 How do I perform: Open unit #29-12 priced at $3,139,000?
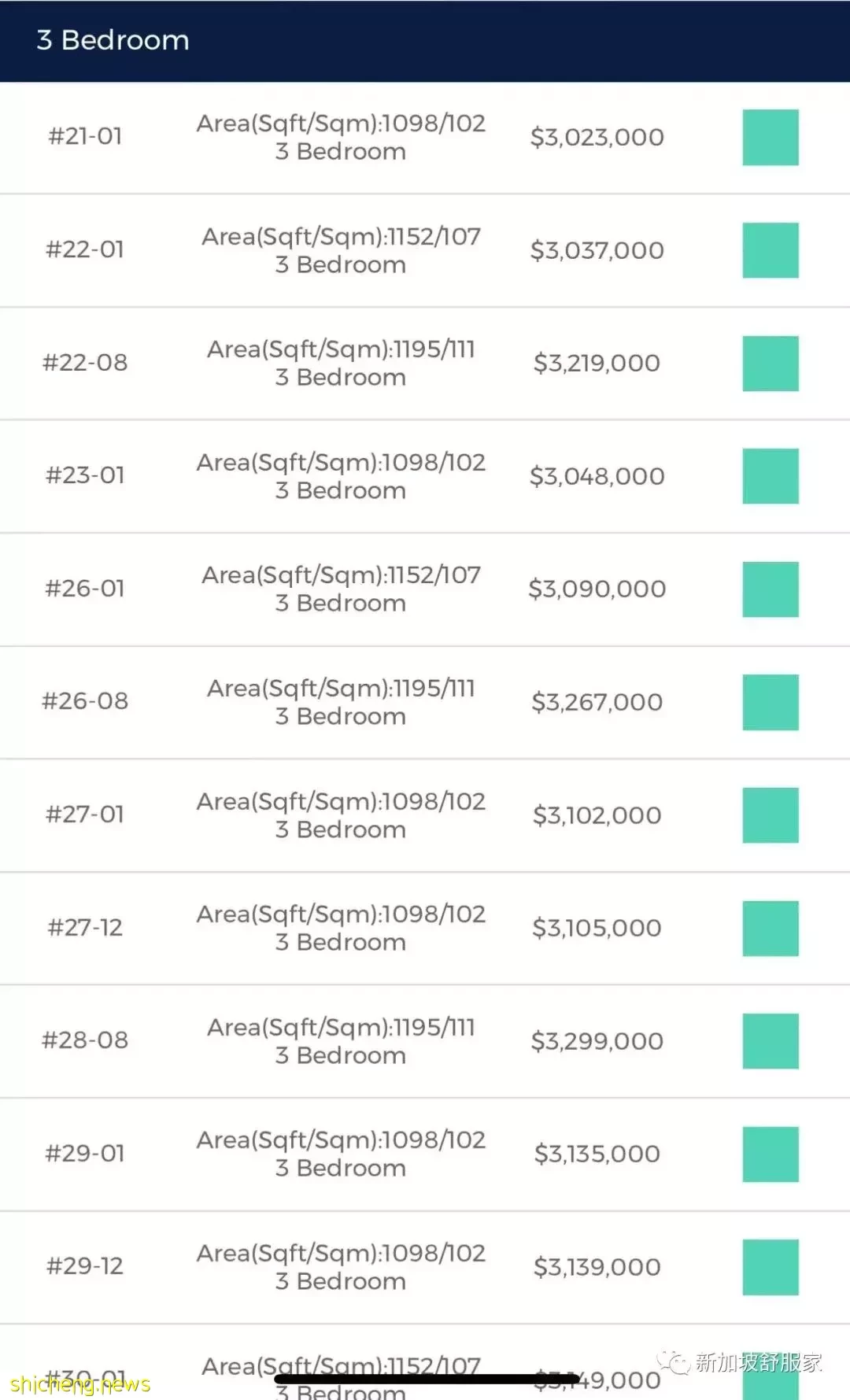(425, 1267)
